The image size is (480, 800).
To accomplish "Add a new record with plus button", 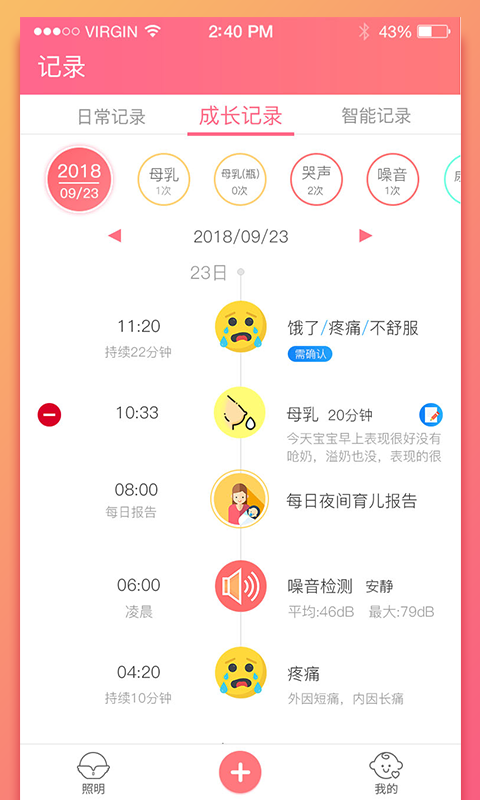I will pyautogui.click(x=240, y=772).
